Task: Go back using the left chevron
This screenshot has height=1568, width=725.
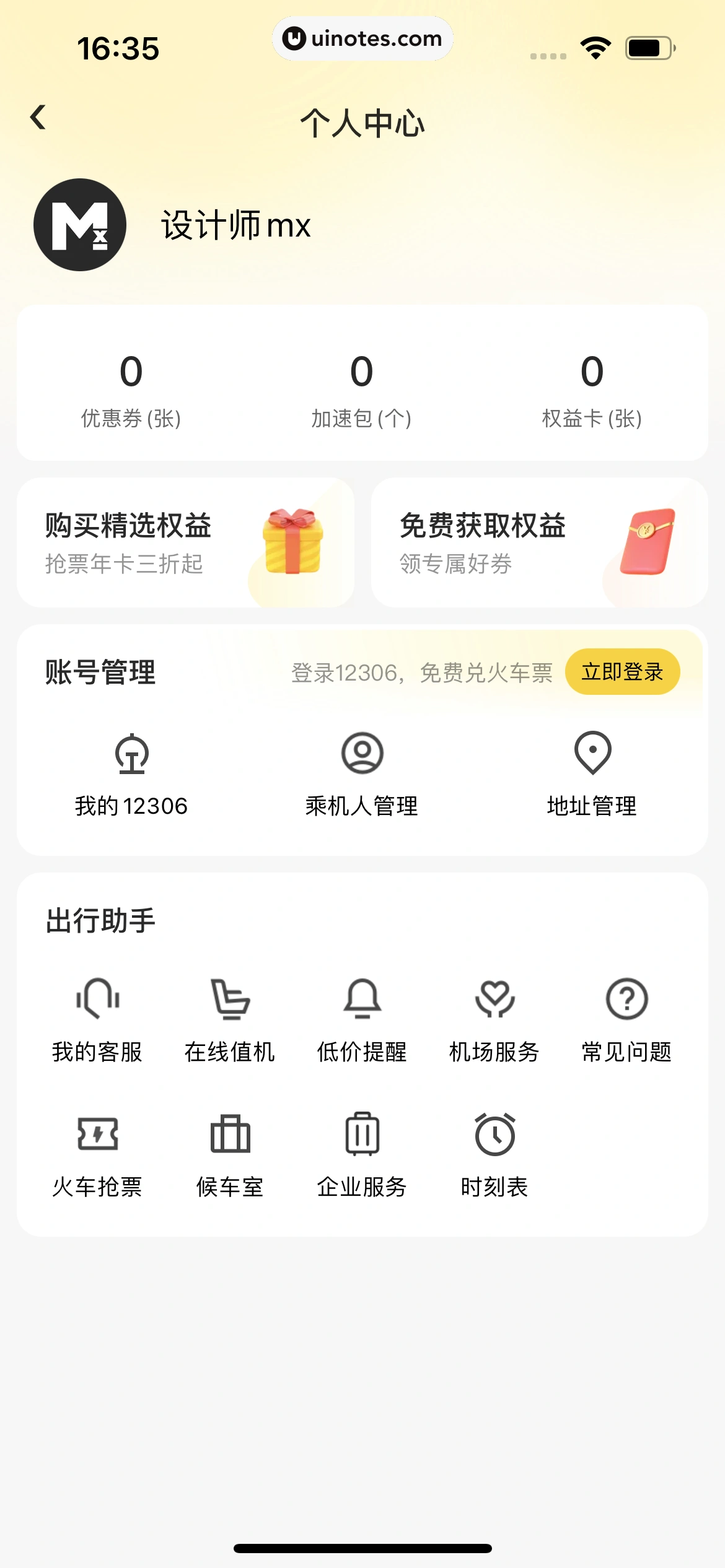Action: pos(39,118)
